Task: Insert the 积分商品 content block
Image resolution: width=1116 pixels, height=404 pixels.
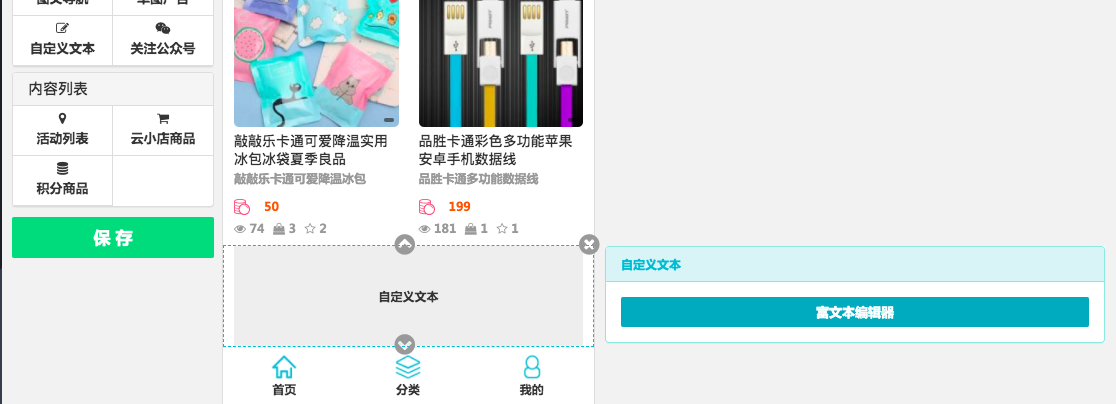Action: tap(62, 180)
